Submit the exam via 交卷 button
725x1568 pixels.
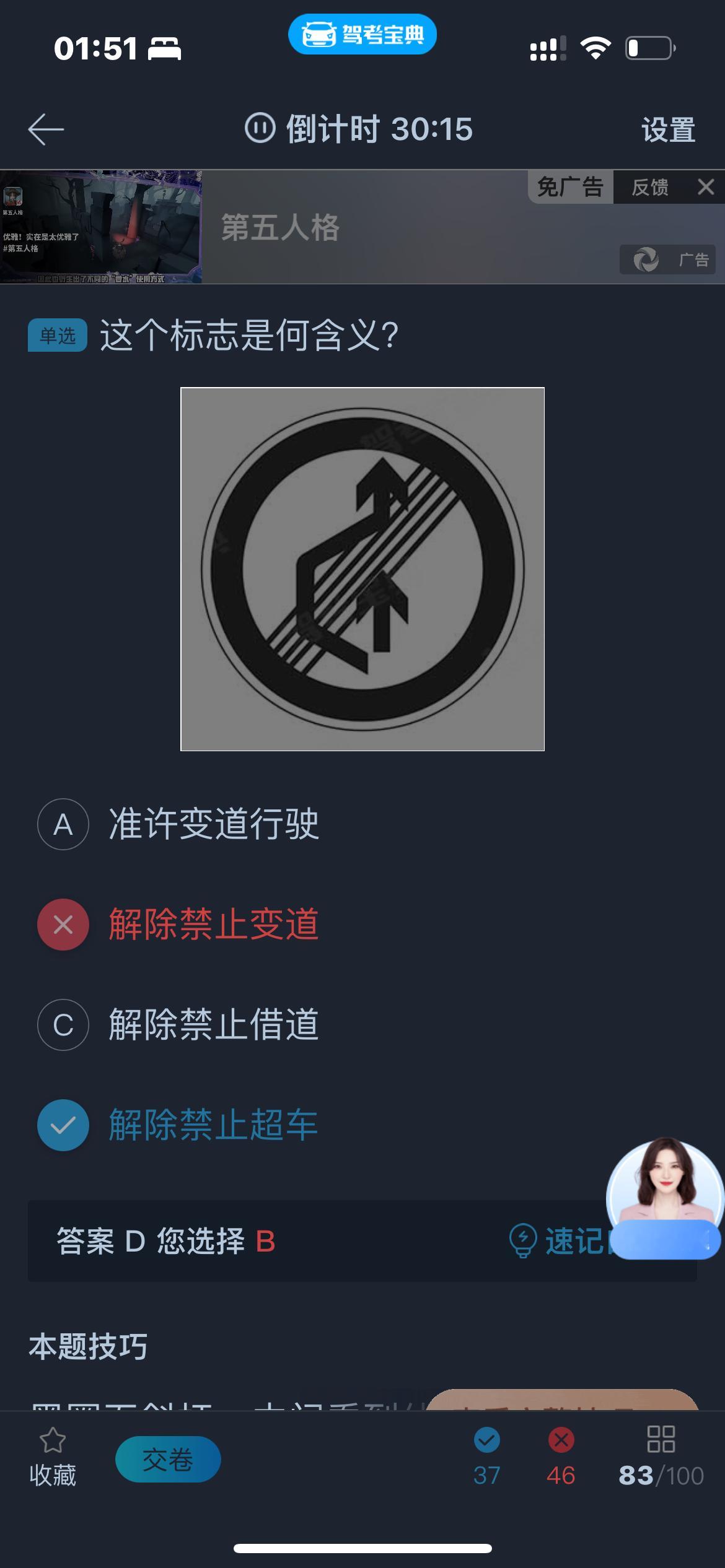(167, 1459)
